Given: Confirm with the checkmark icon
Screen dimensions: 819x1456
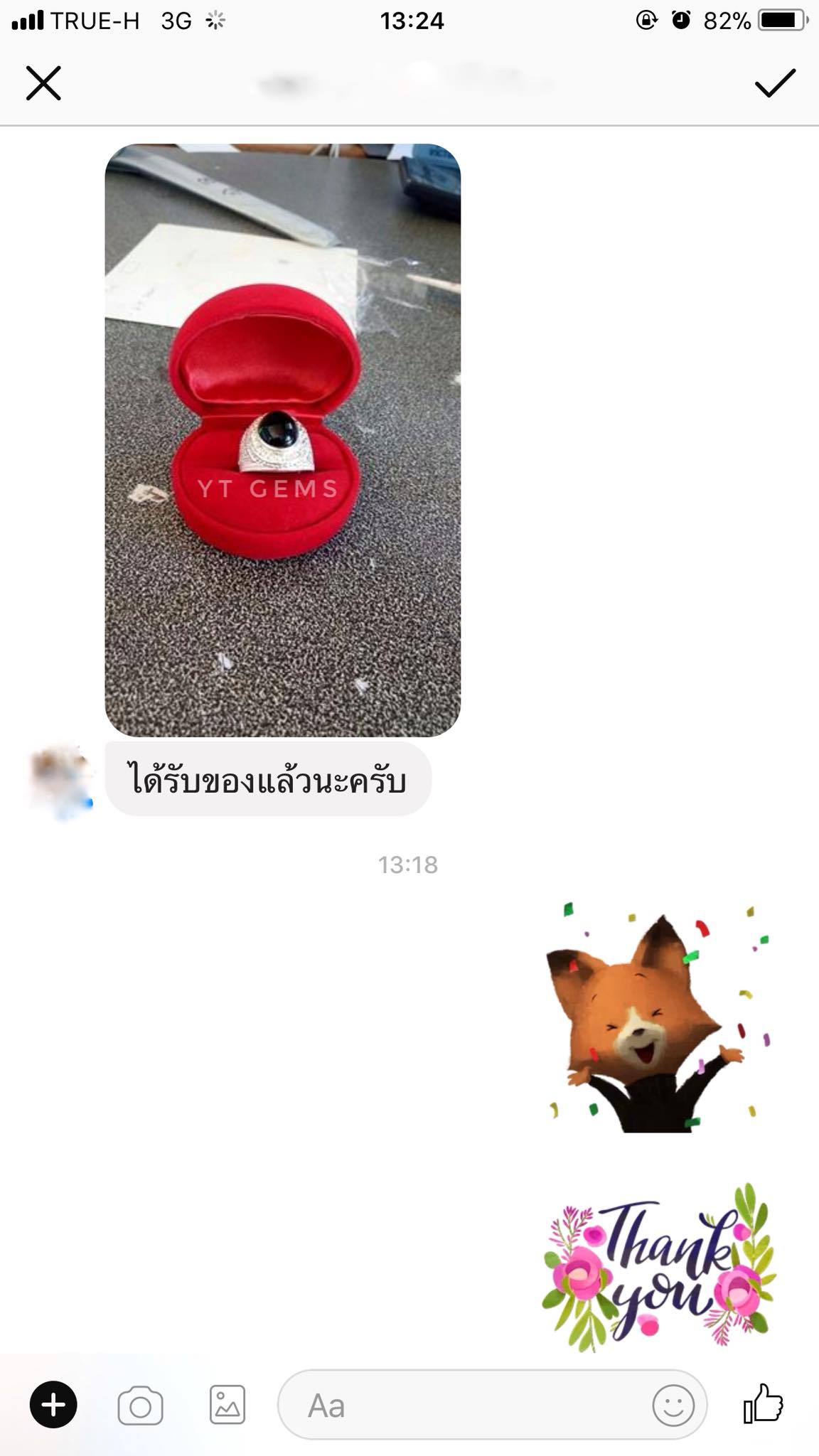Looking at the screenshot, I should (x=774, y=83).
